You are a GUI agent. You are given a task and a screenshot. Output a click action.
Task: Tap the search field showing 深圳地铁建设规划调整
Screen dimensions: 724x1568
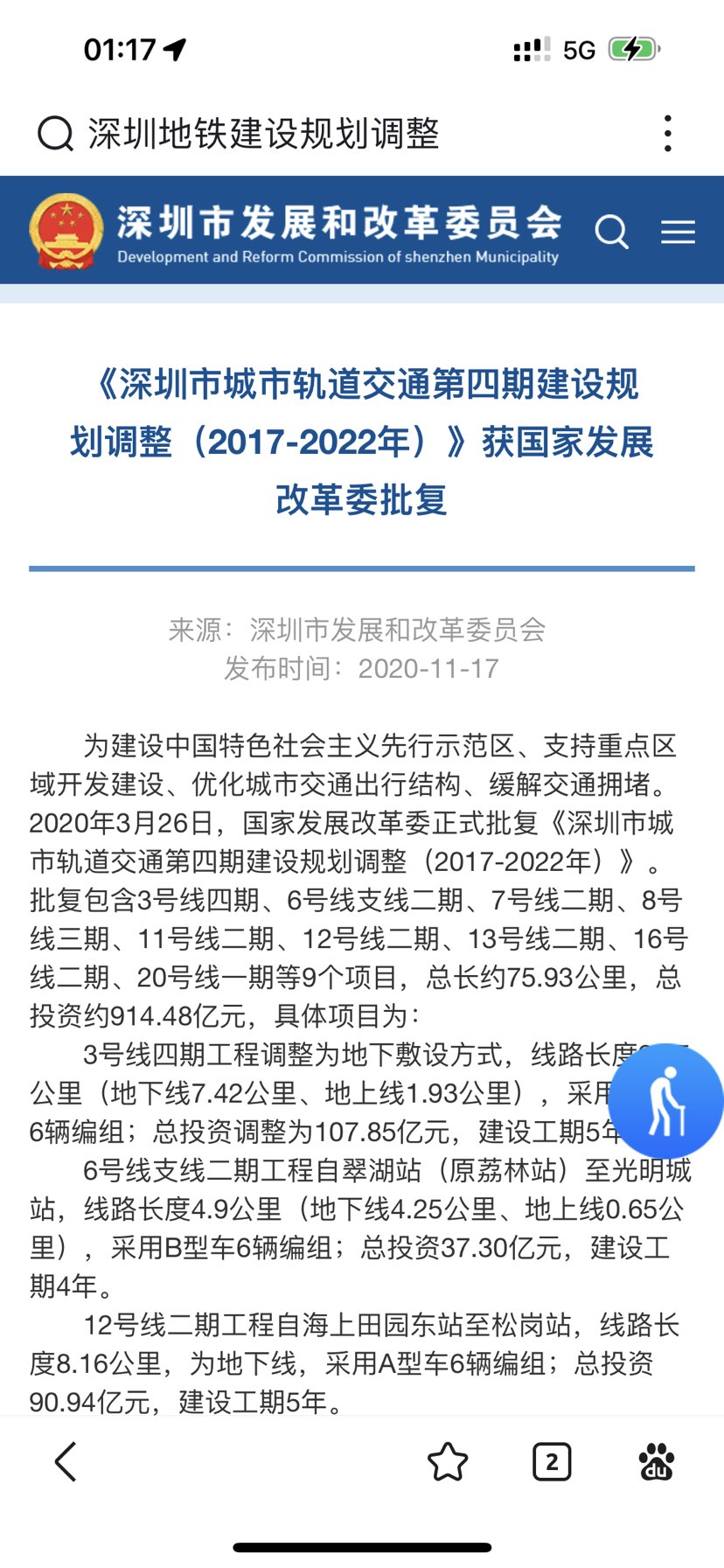262,134
